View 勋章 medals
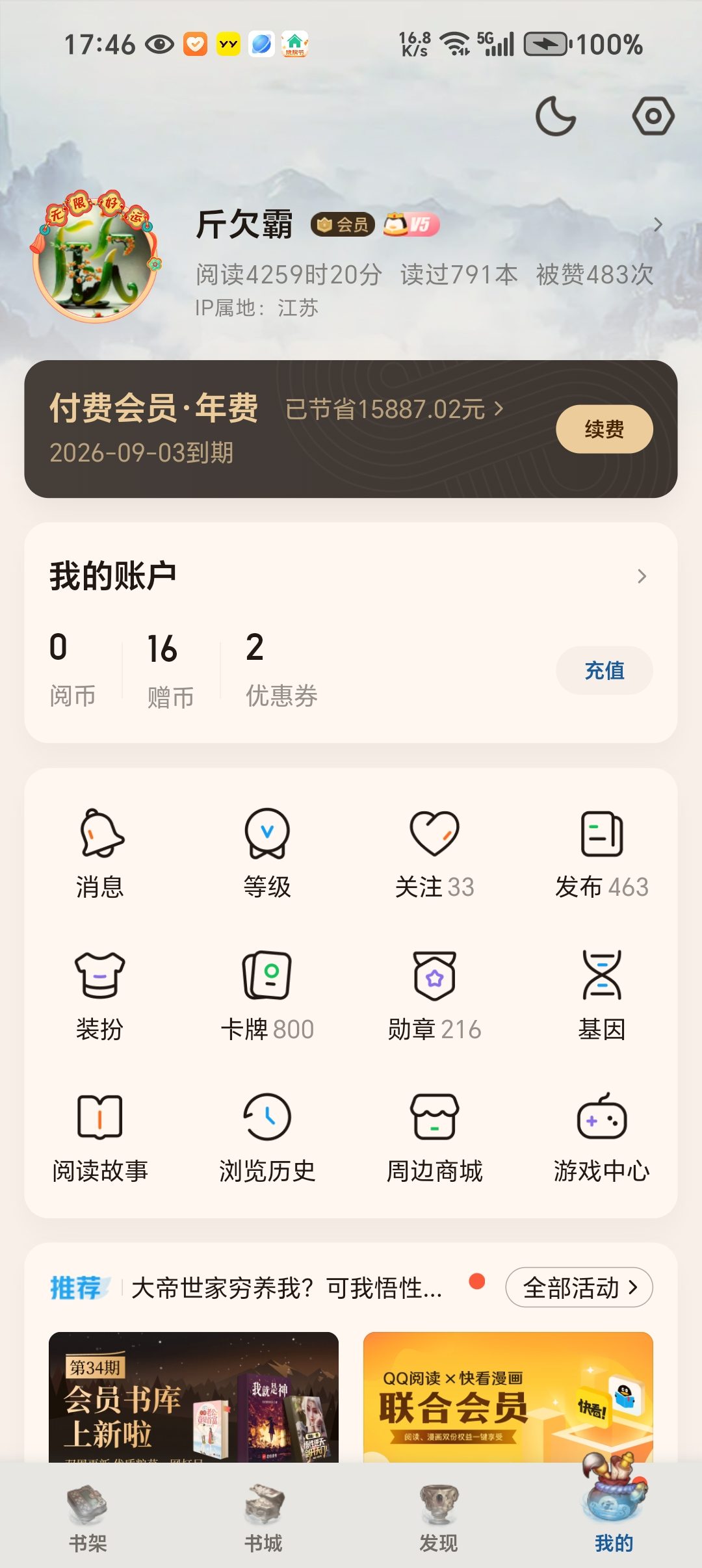The height and width of the screenshot is (1568, 702). pyautogui.click(x=434, y=996)
